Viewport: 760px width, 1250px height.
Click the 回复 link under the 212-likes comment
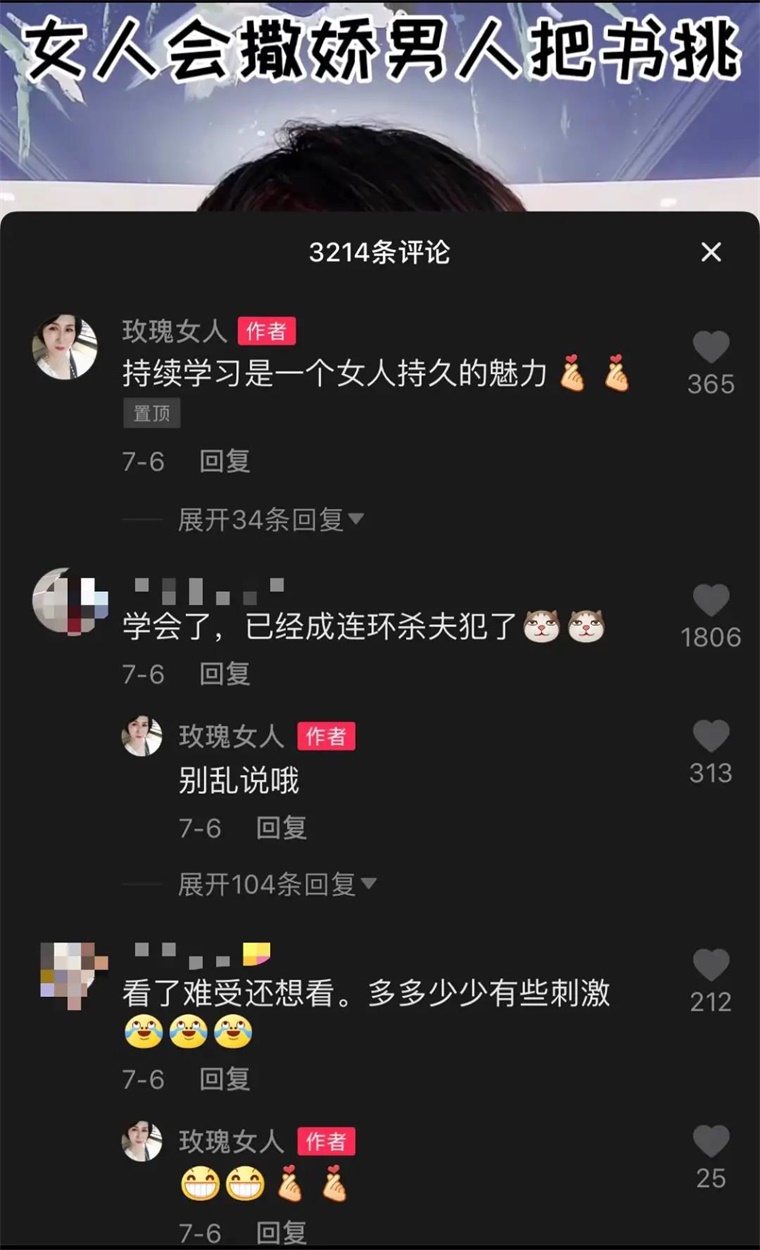coord(222,1078)
